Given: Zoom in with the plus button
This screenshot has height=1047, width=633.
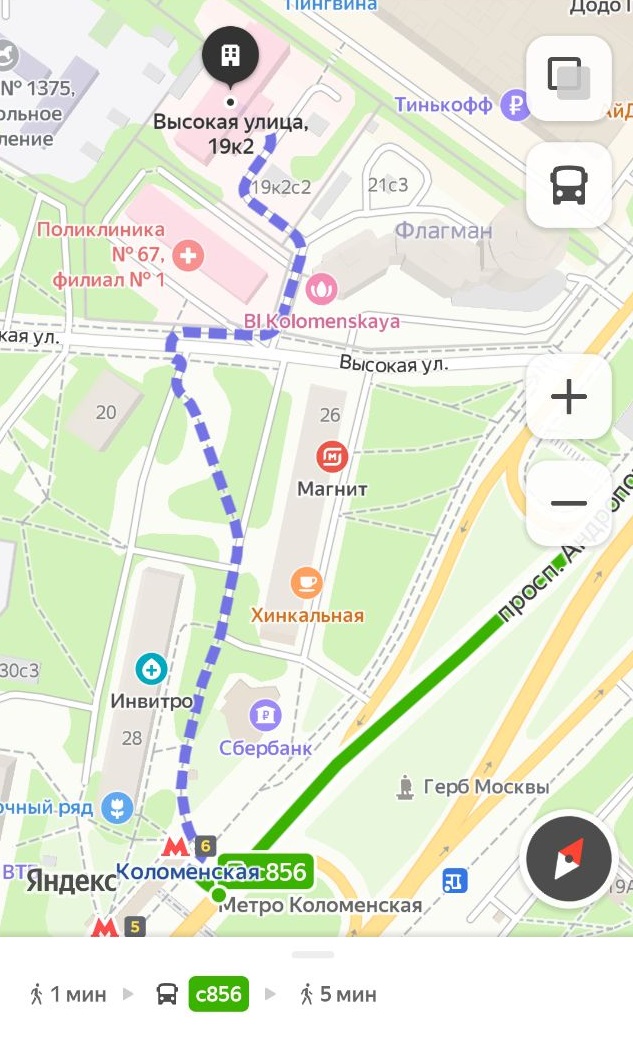Looking at the screenshot, I should pos(569,397).
